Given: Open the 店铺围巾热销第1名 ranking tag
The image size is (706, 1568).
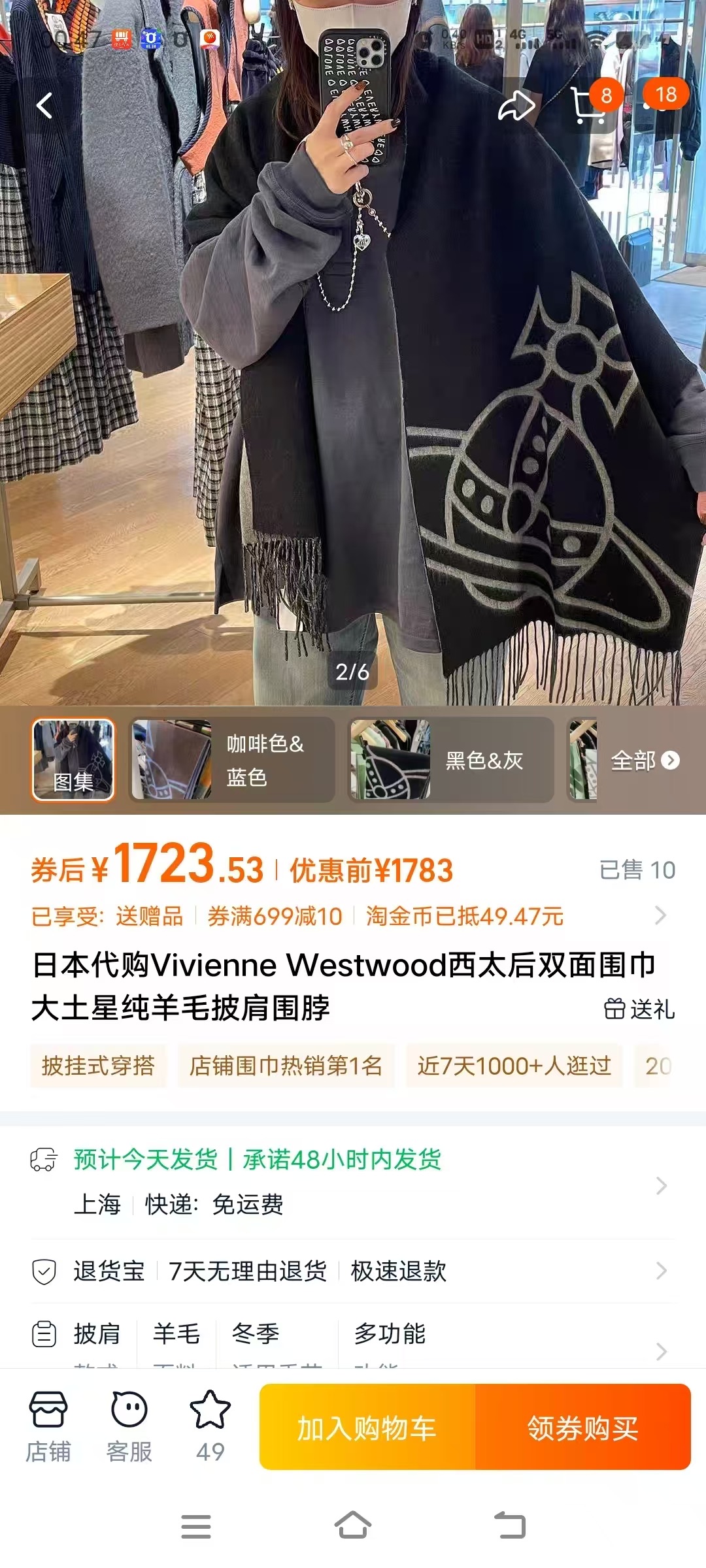Looking at the screenshot, I should pyautogui.click(x=286, y=1066).
